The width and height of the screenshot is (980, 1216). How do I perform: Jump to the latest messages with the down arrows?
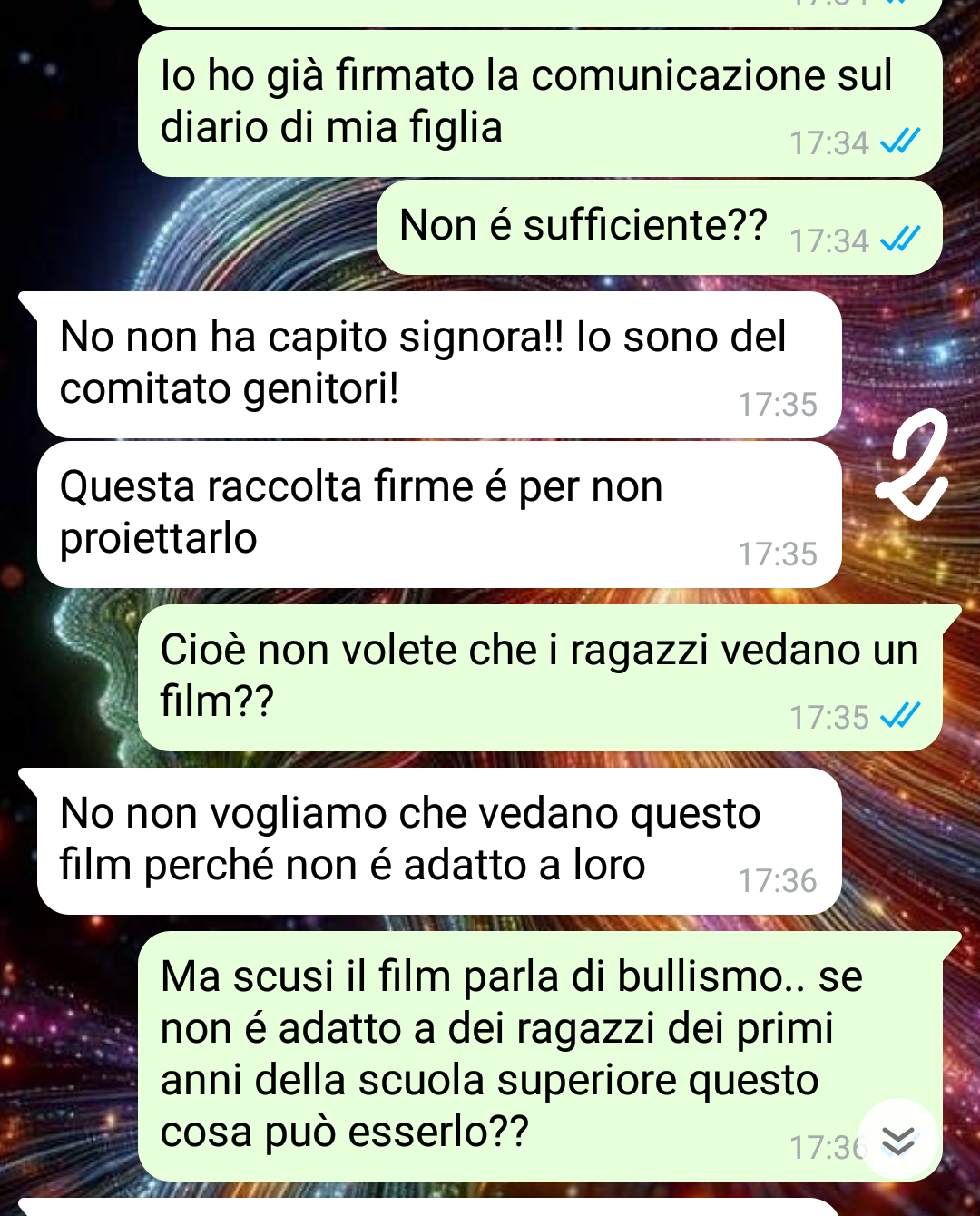coord(897,1140)
